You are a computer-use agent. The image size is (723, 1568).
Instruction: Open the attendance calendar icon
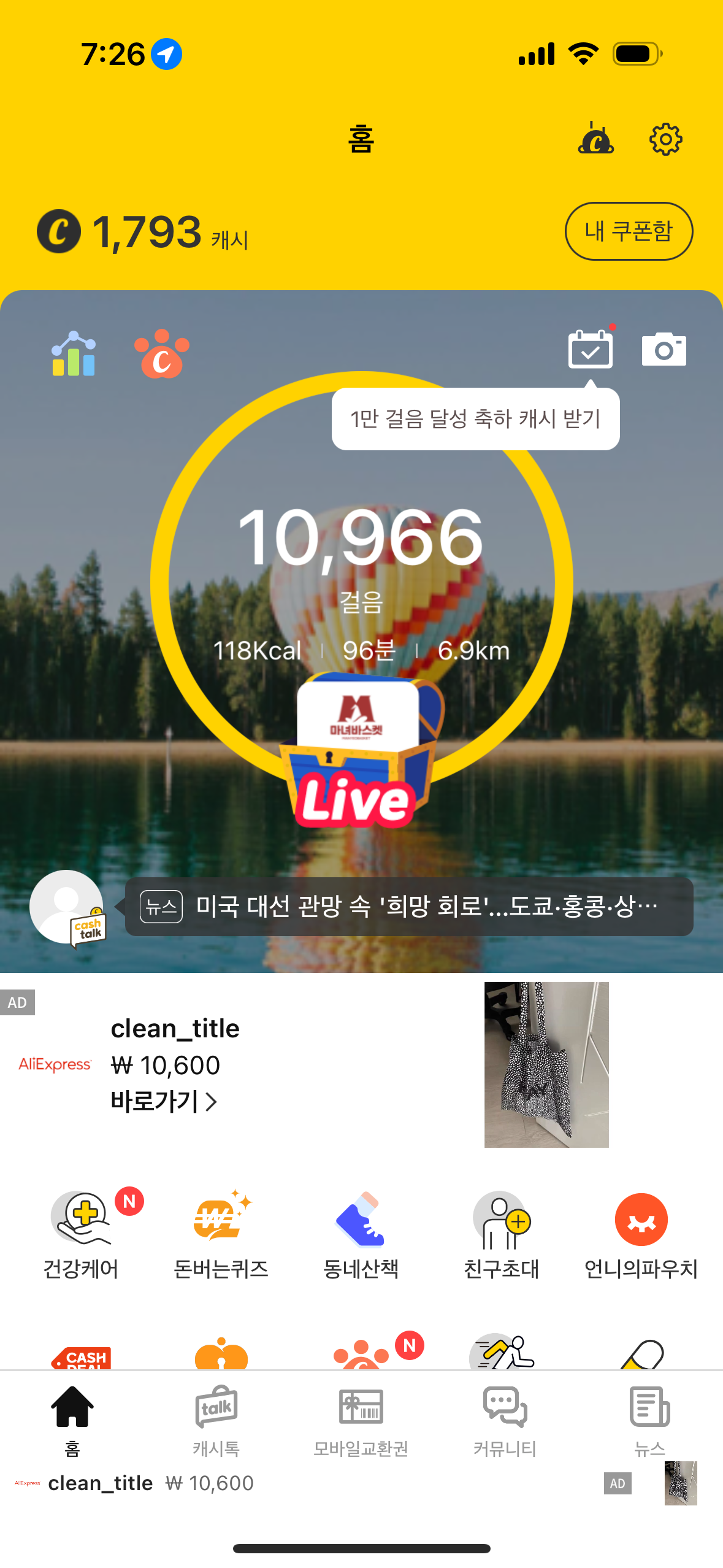(590, 350)
